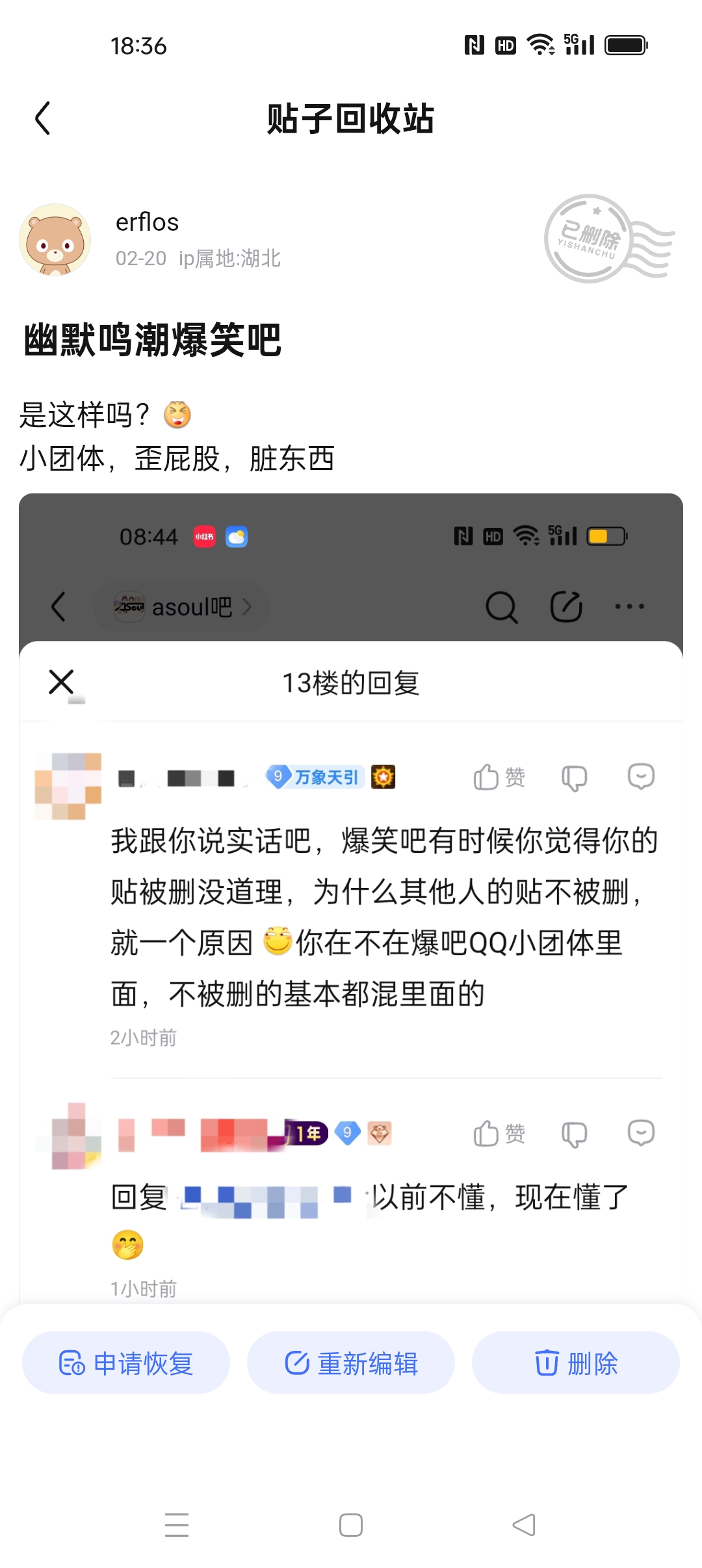The width and height of the screenshot is (702, 1568).
Task: Delete the post with the 删除 button
Action: coord(576,1363)
